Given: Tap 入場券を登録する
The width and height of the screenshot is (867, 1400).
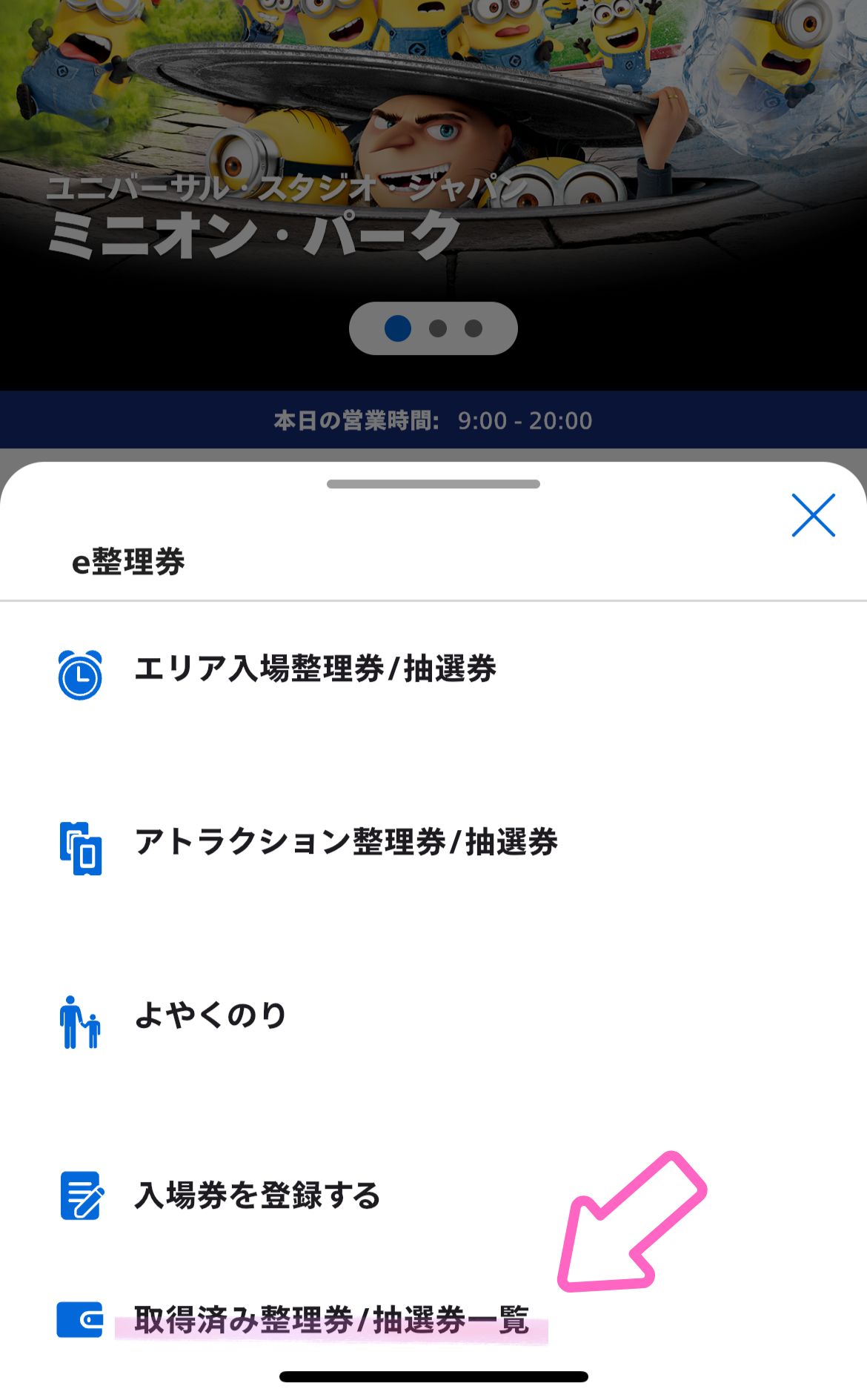Looking at the screenshot, I should click(x=257, y=1195).
